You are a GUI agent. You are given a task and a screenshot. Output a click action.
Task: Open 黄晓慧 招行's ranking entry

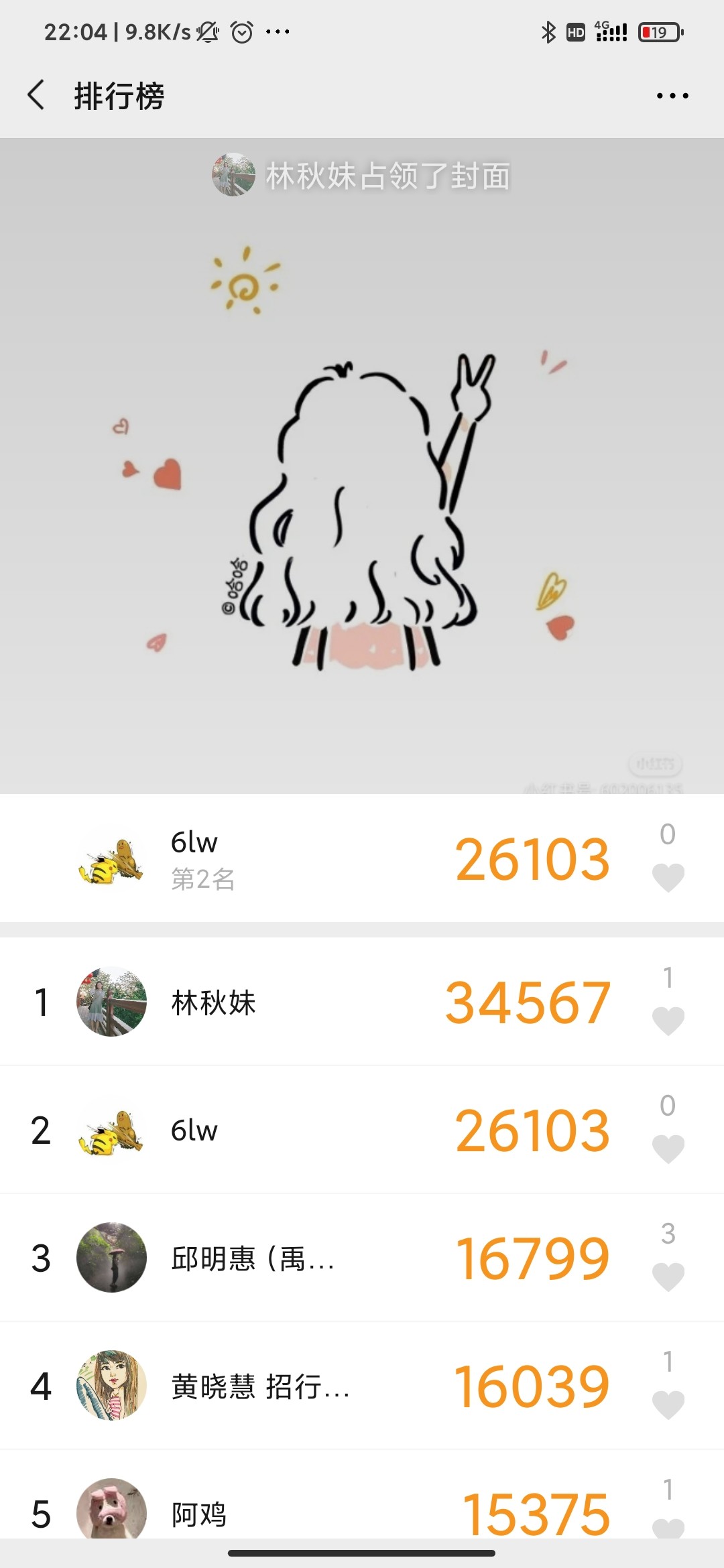(362, 1385)
